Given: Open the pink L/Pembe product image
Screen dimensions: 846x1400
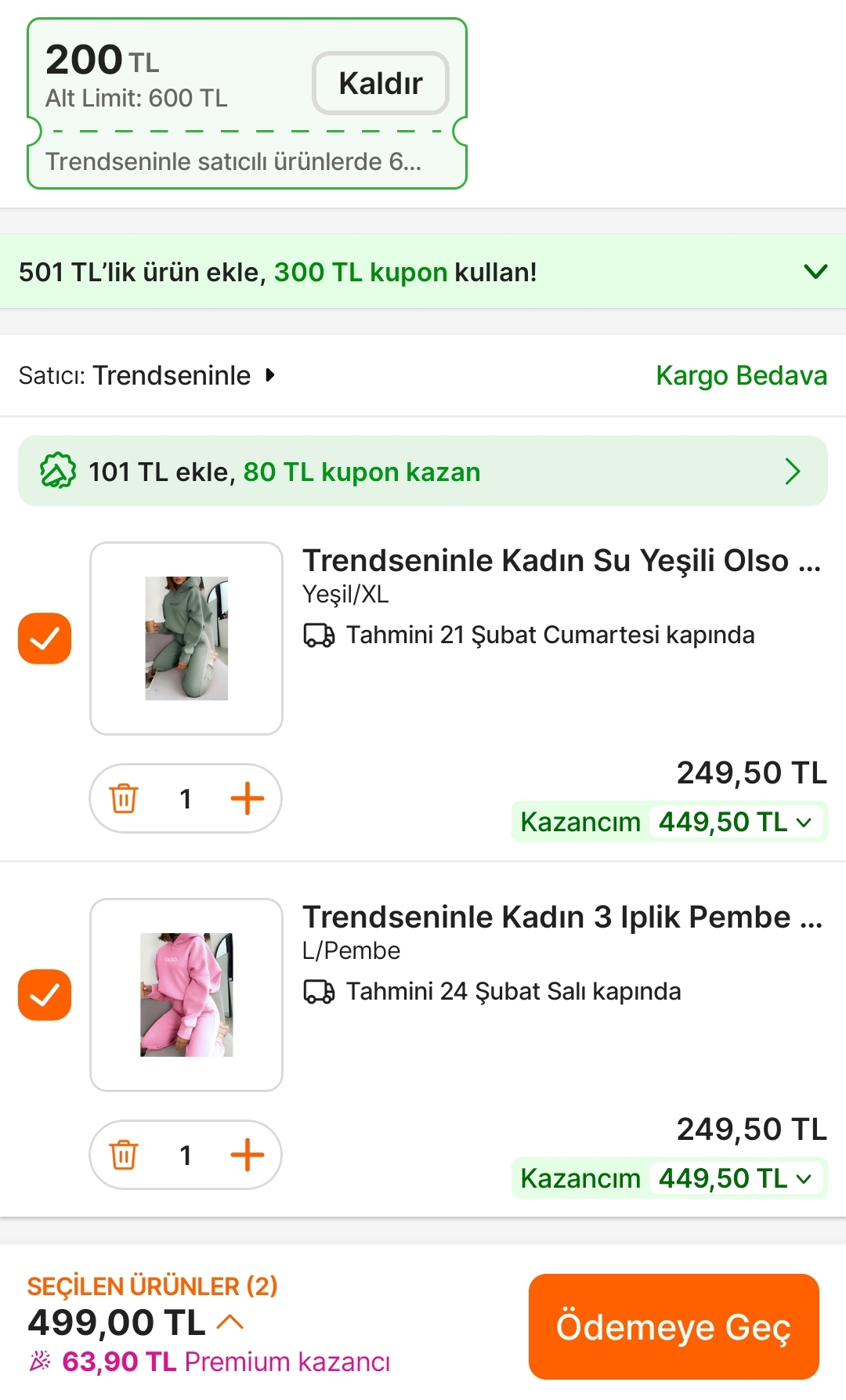Looking at the screenshot, I should coord(186,995).
